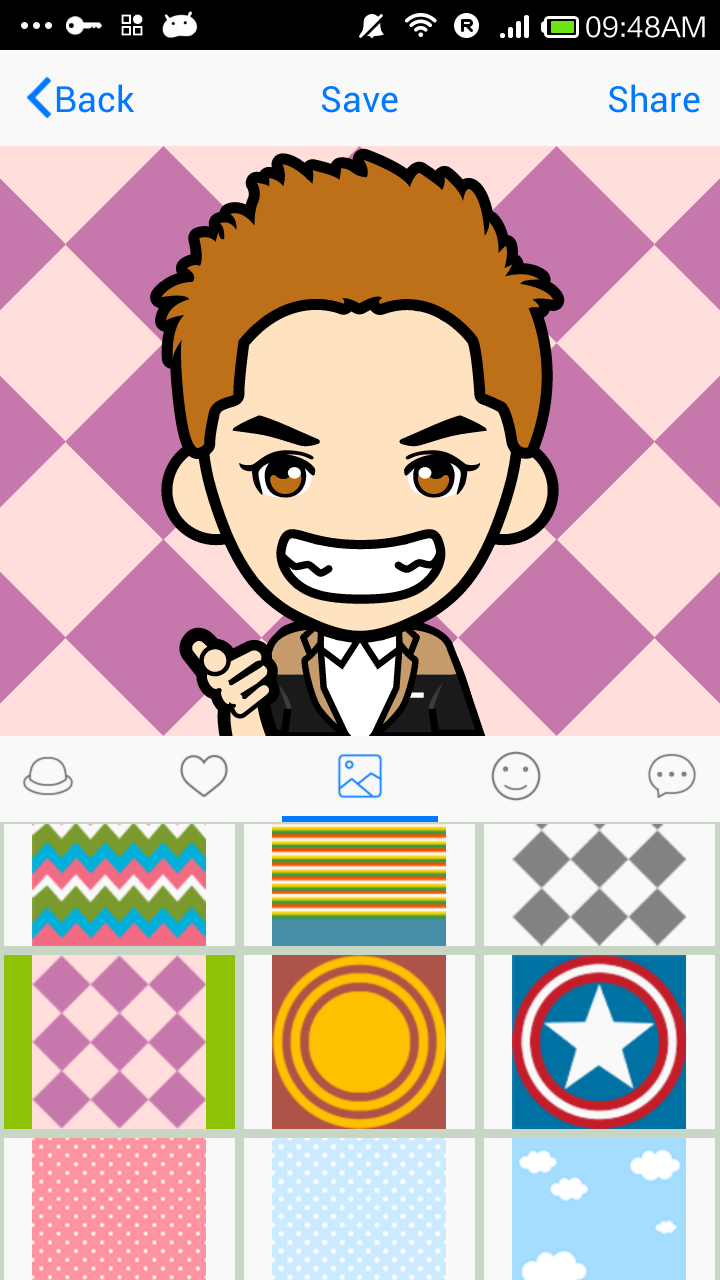
Task: Save the avatar
Action: [359, 99]
